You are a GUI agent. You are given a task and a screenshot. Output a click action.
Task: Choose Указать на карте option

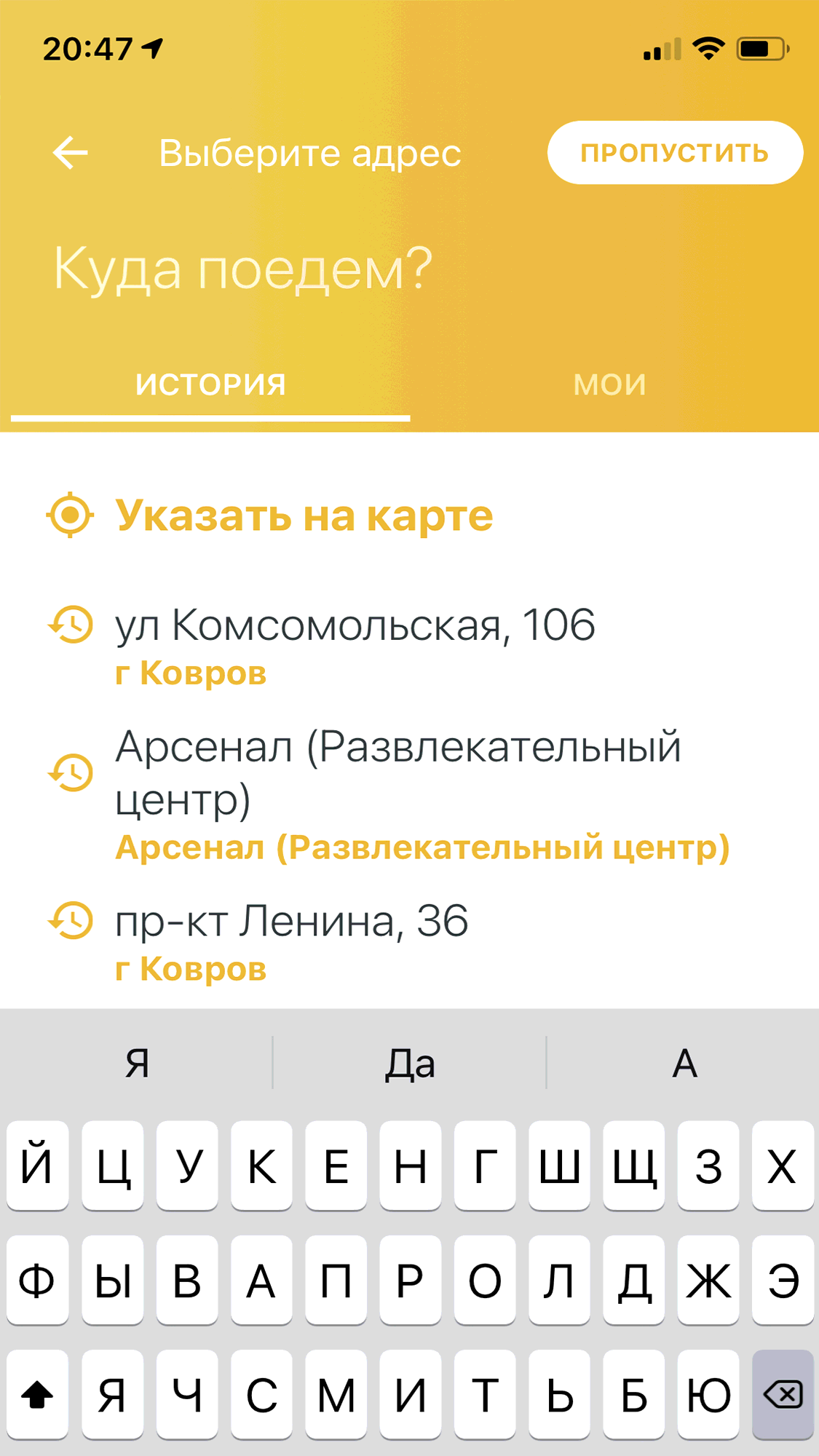pos(304,515)
